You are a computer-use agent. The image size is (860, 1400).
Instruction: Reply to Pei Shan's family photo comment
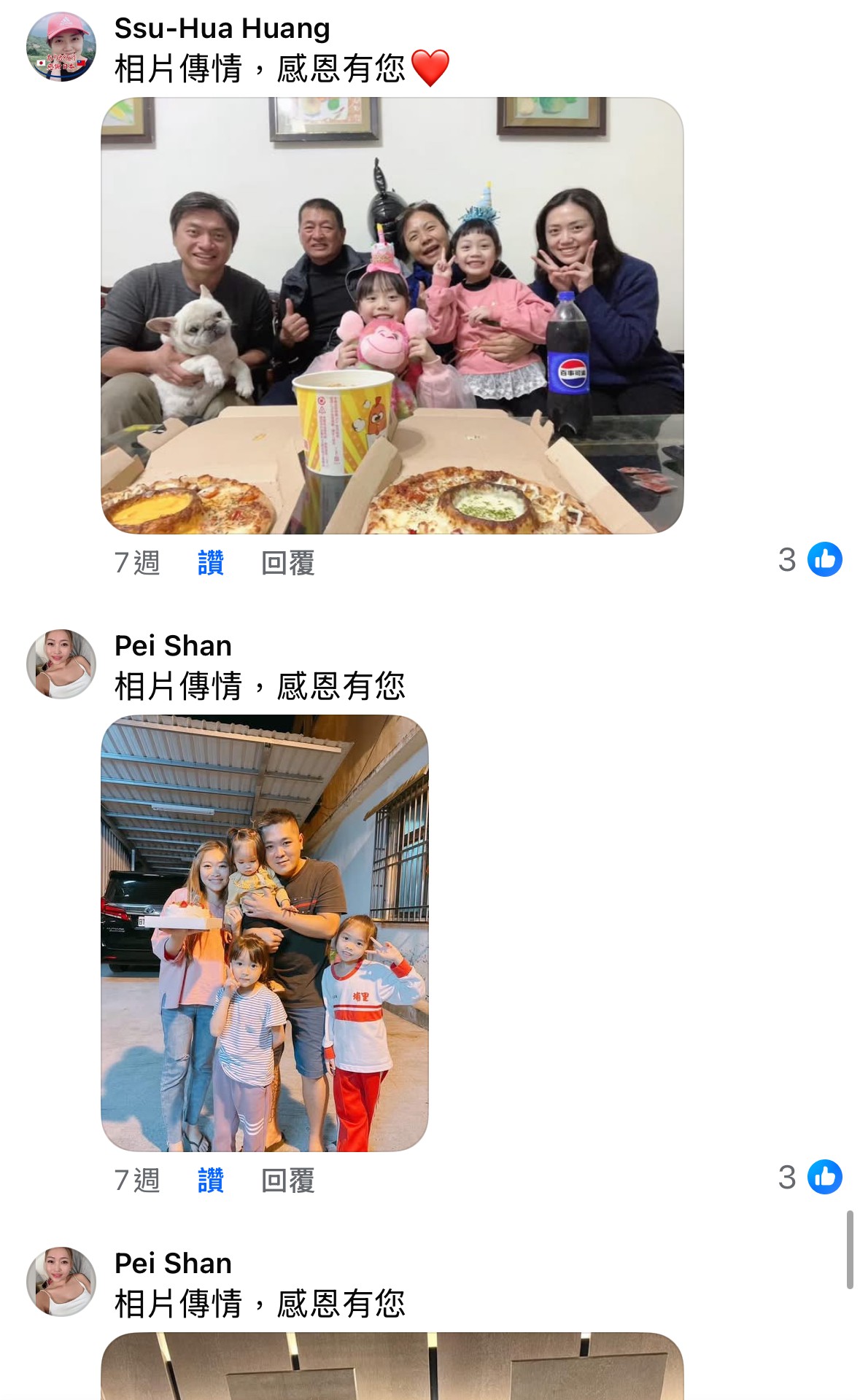[287, 1181]
